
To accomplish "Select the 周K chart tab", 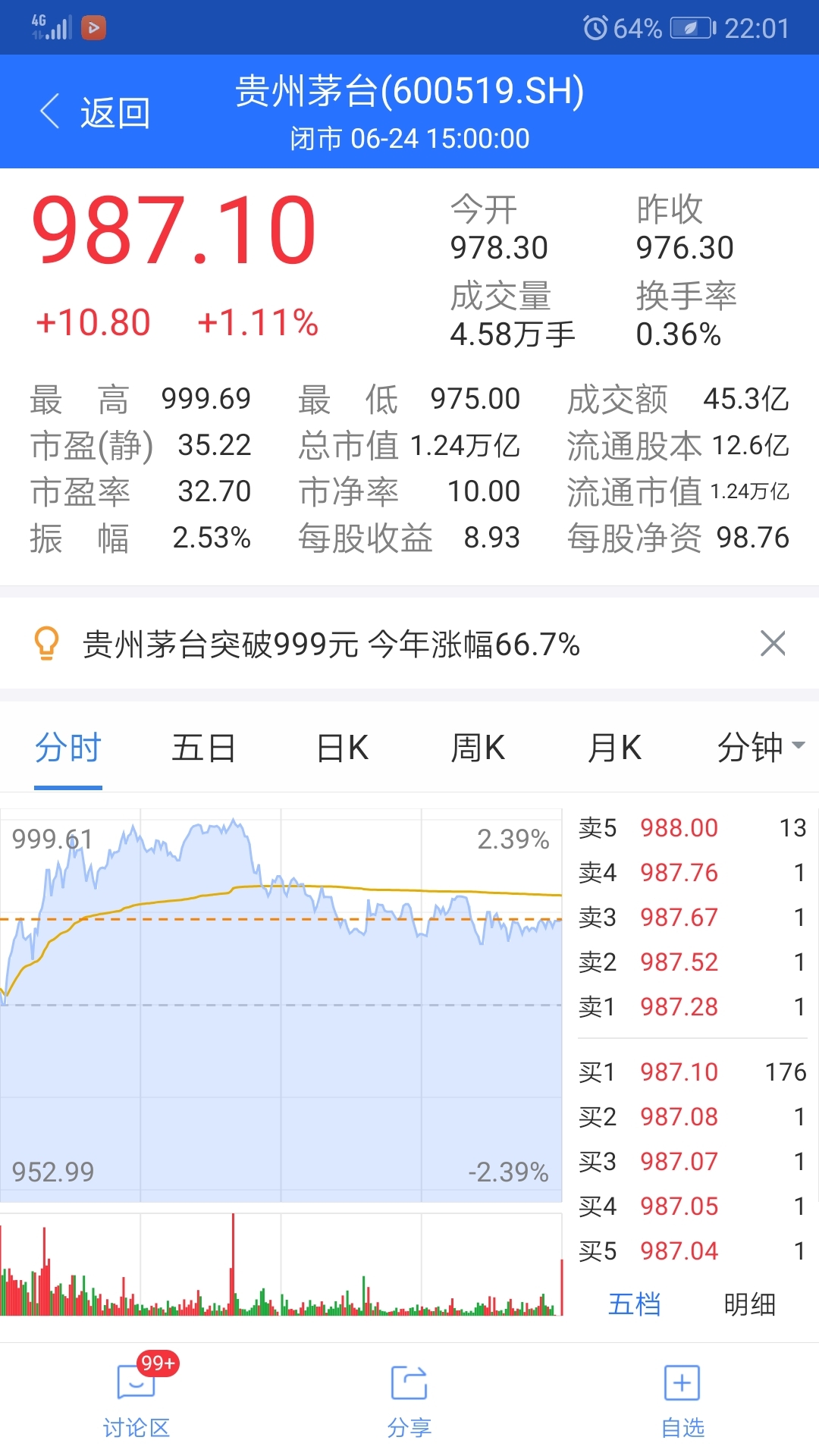I will (x=478, y=748).
